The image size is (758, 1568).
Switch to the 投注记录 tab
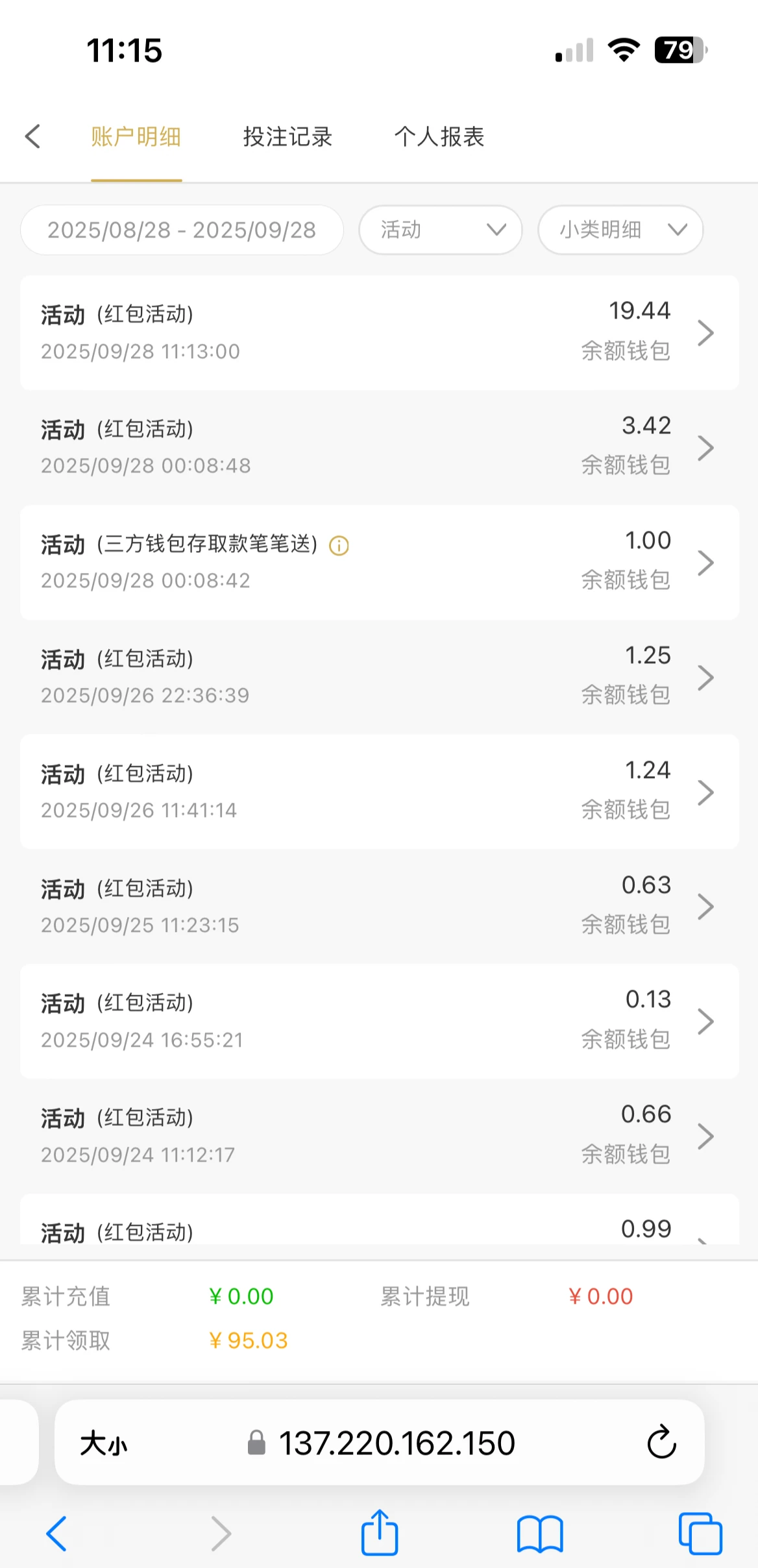287,137
